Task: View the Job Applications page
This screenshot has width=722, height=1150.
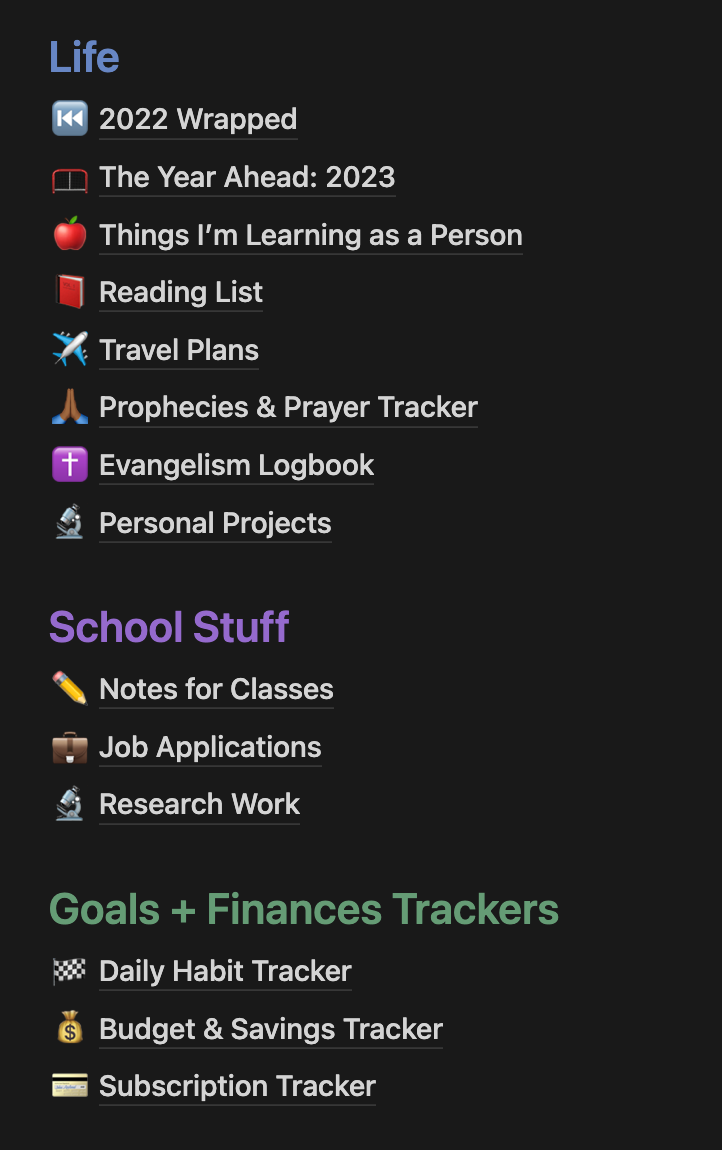Action: pyautogui.click(x=210, y=748)
